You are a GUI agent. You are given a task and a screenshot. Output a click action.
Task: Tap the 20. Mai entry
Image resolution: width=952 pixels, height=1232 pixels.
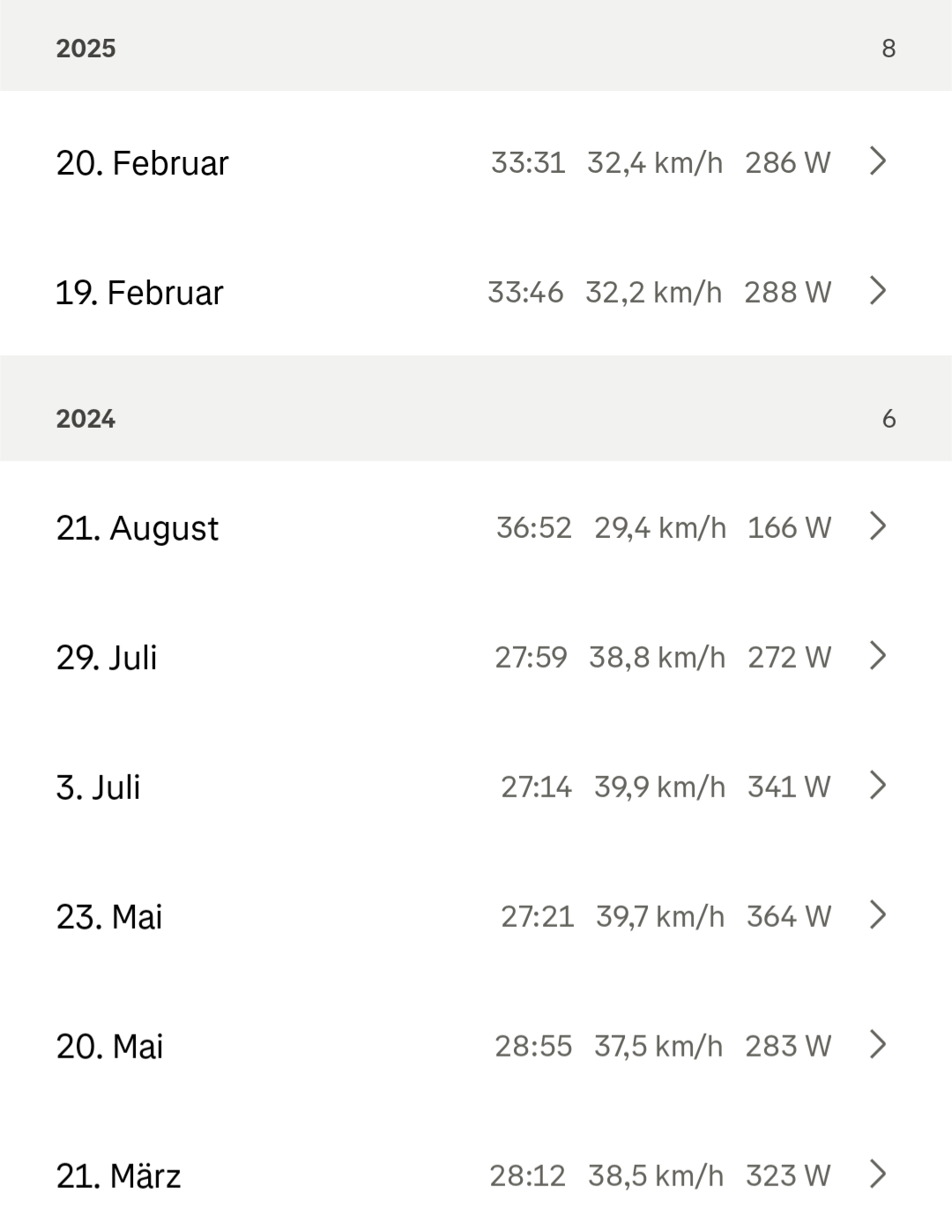tap(476, 1046)
